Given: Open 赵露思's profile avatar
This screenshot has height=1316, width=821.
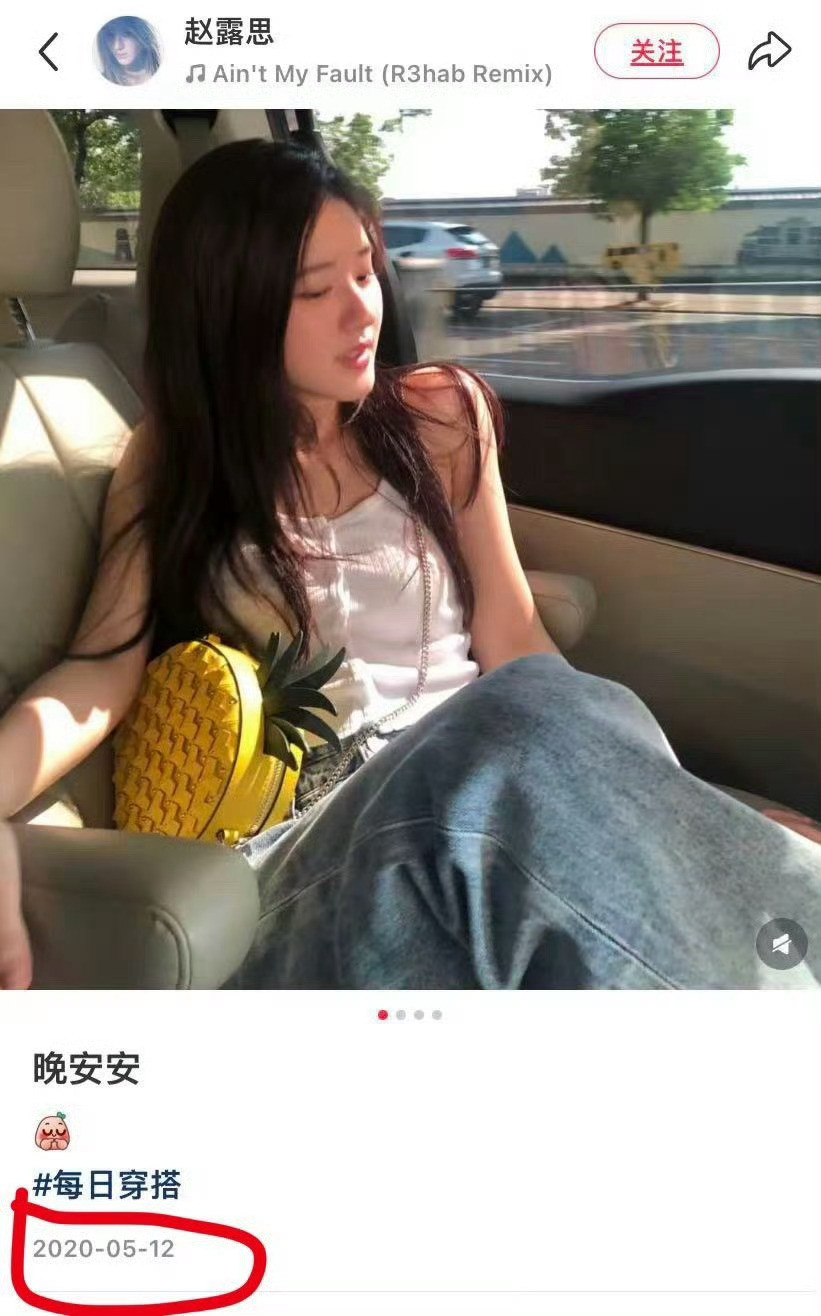Looking at the screenshot, I should click(x=127, y=47).
